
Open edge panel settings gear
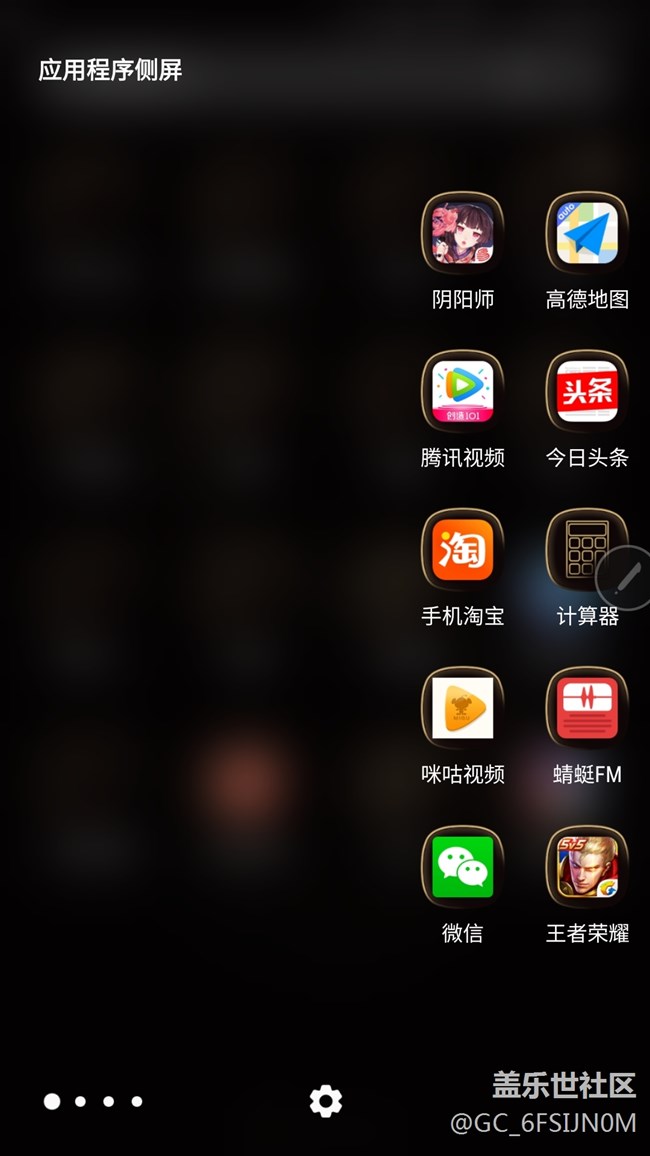pyautogui.click(x=325, y=1101)
